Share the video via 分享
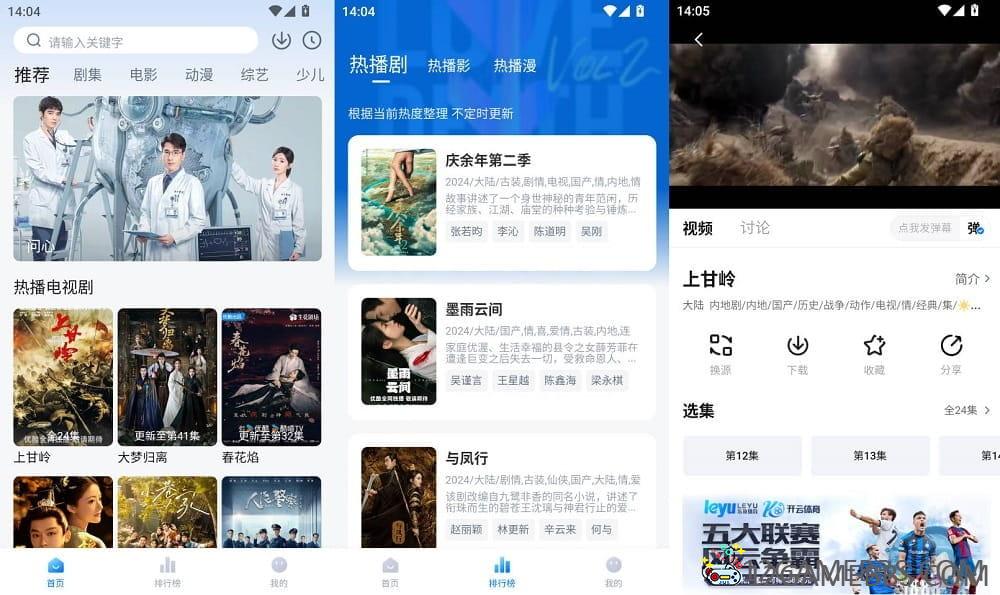Screen dimensions: 1000x595 (951, 353)
